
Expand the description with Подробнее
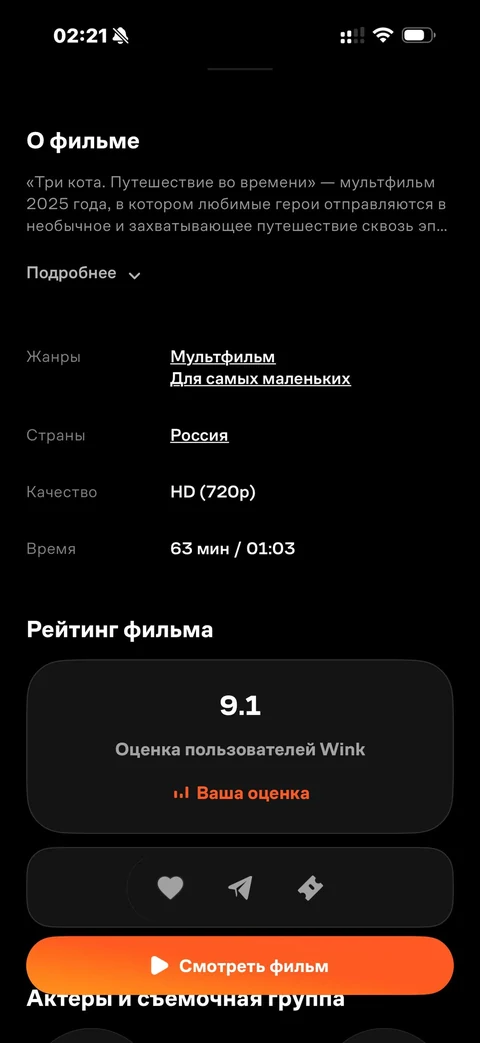84,273
